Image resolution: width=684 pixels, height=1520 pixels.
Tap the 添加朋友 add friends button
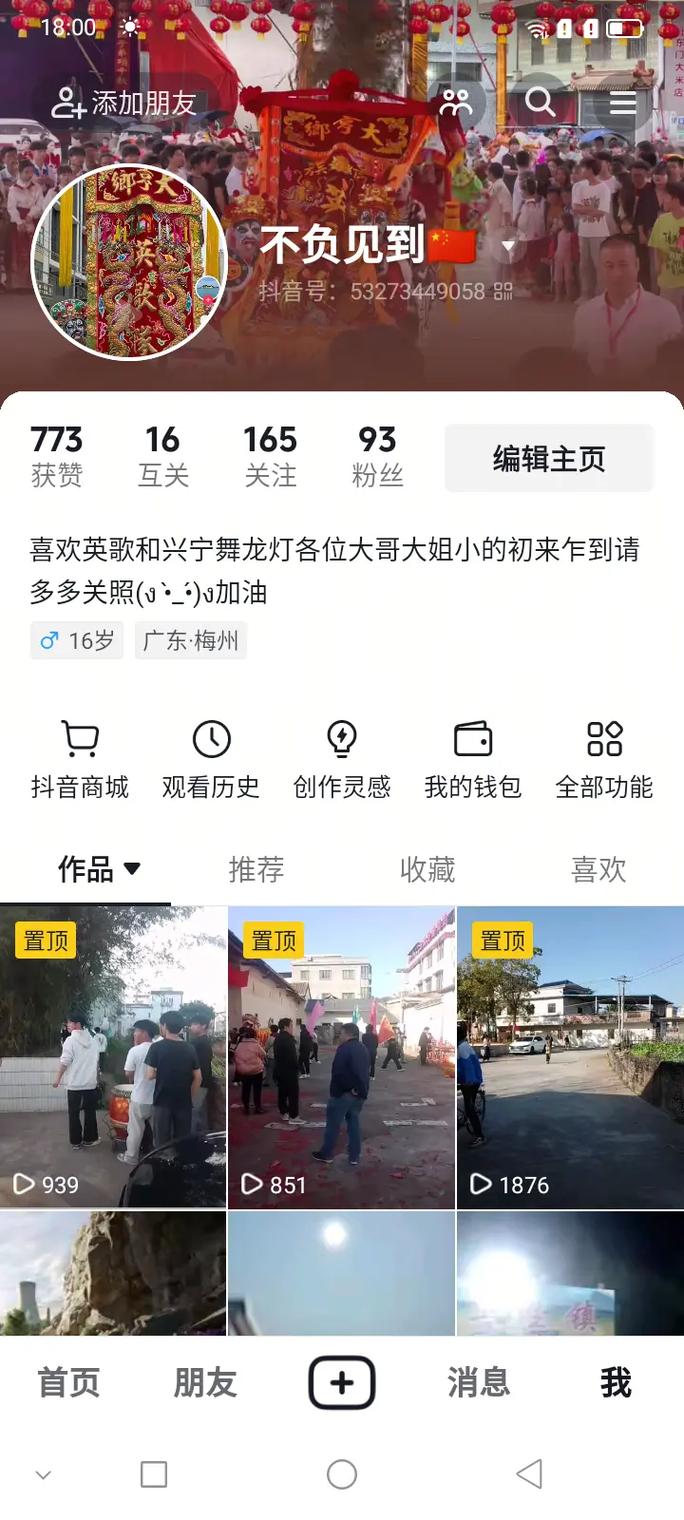point(124,103)
